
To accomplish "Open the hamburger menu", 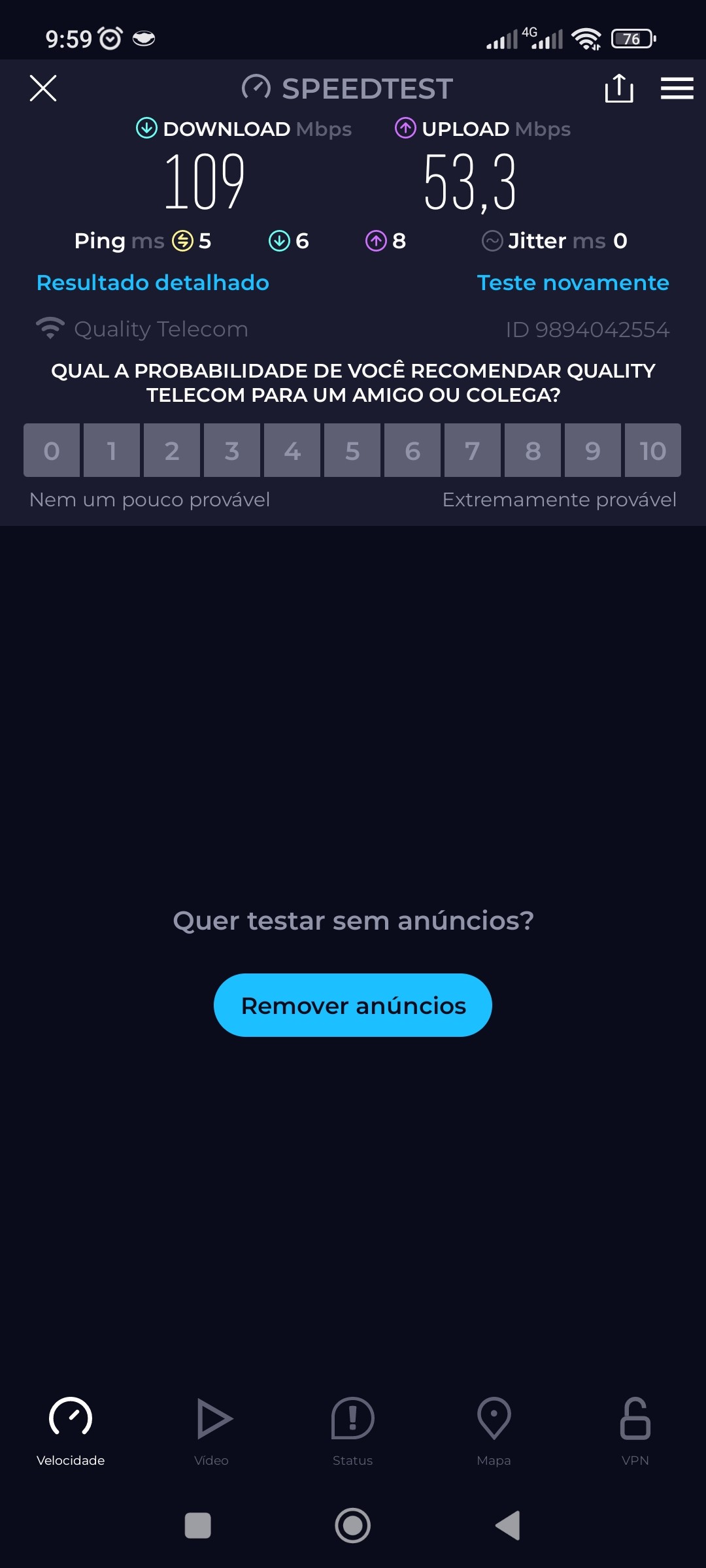I will coord(677,88).
